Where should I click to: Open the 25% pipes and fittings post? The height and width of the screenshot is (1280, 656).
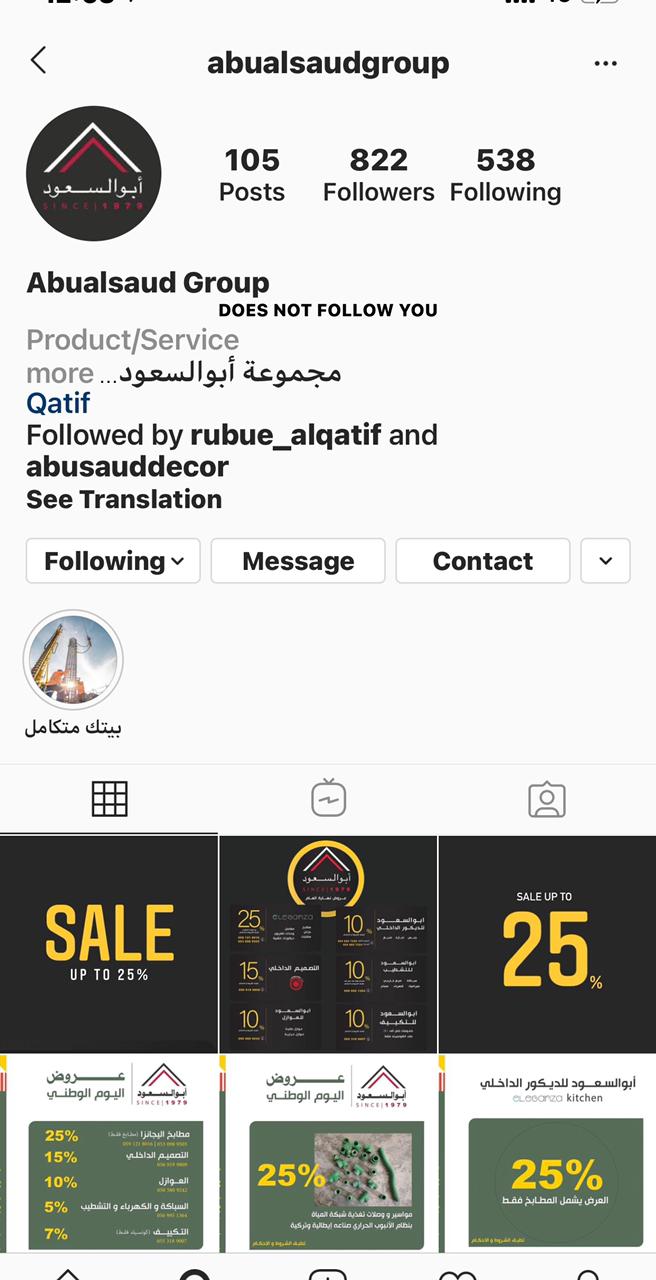pos(328,1152)
